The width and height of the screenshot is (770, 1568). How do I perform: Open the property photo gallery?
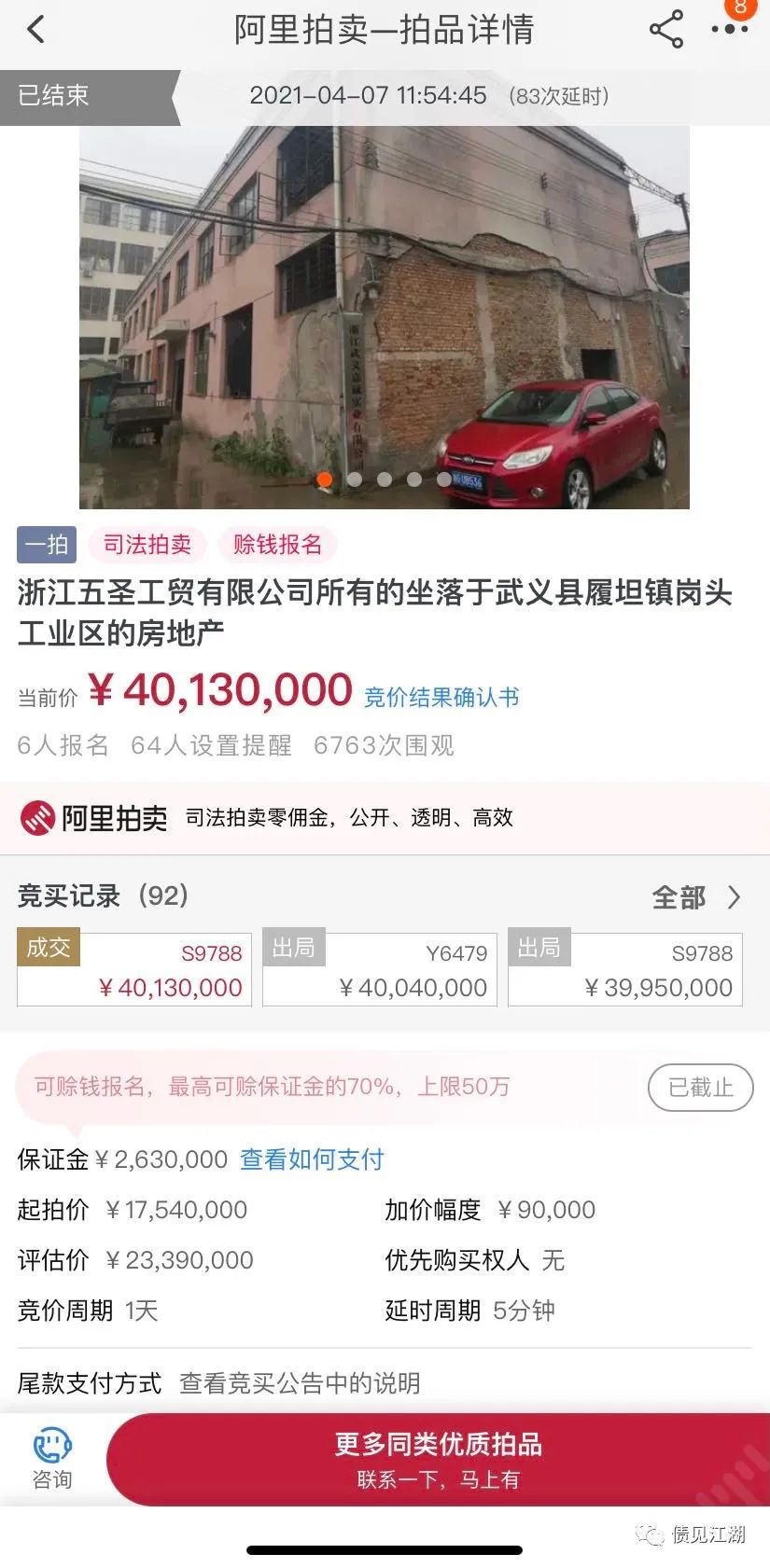click(x=384, y=317)
